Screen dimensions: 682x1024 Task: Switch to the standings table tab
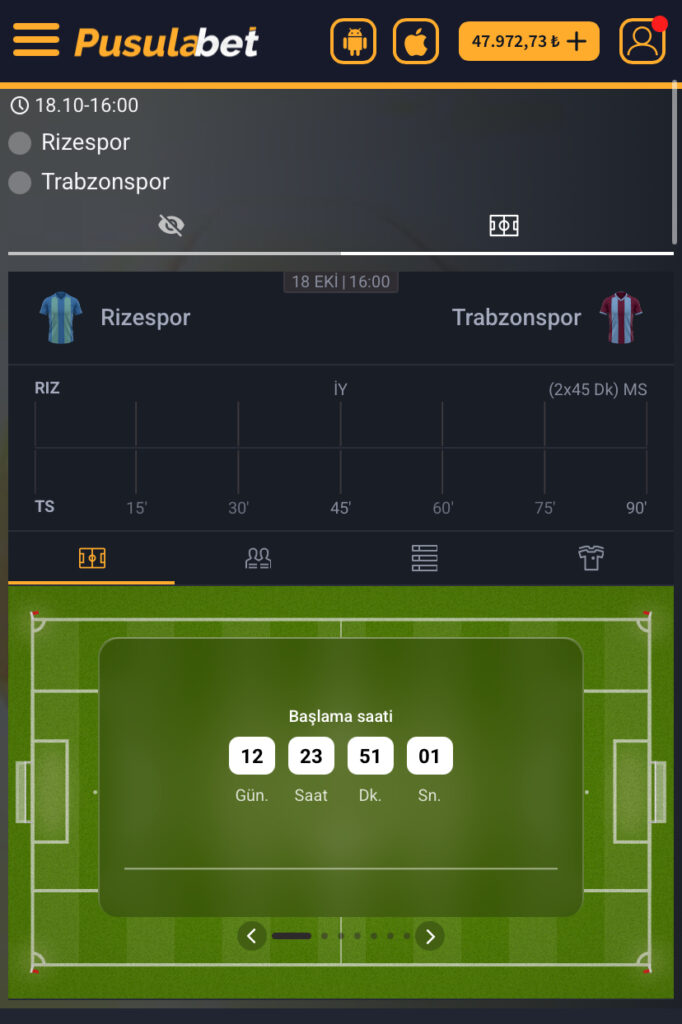424,558
